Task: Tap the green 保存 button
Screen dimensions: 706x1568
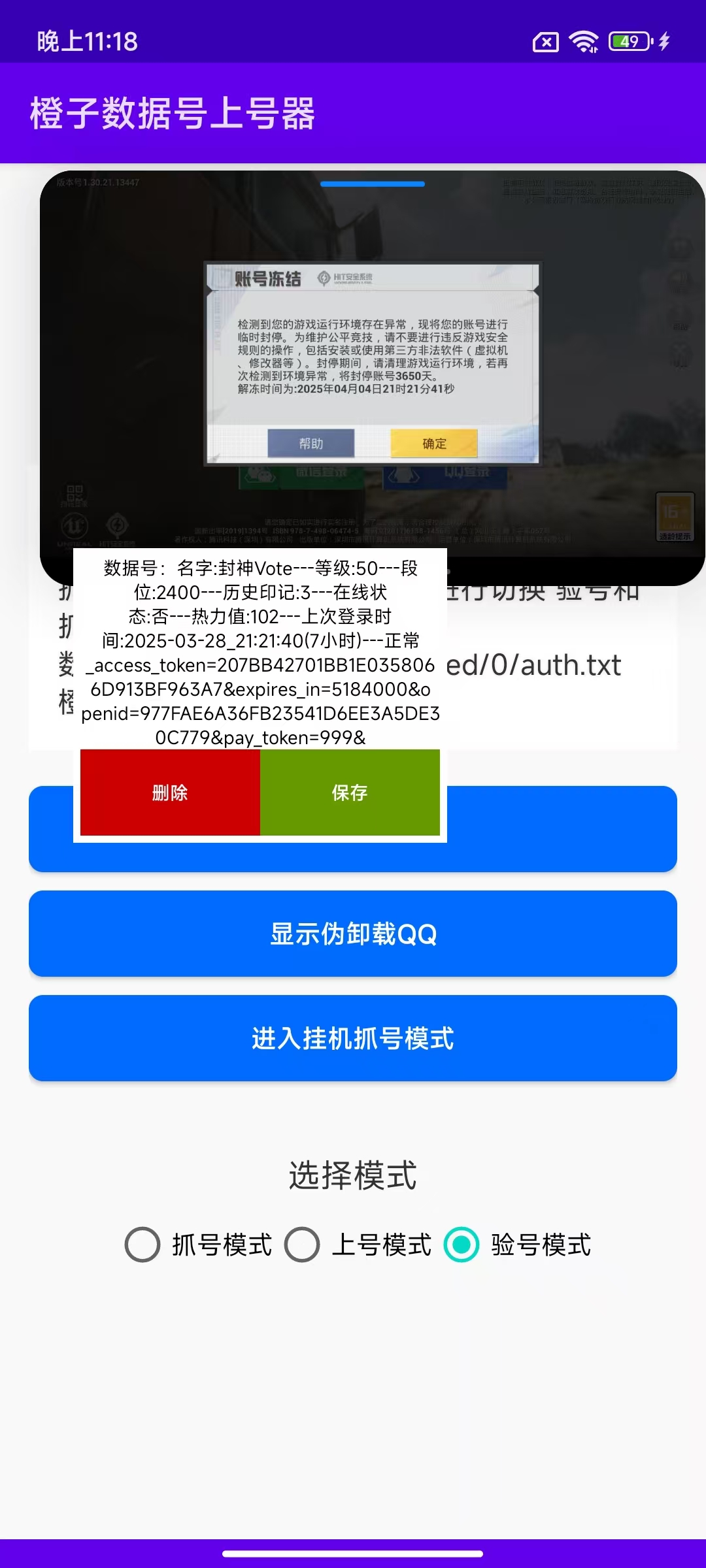Action: pos(350,792)
